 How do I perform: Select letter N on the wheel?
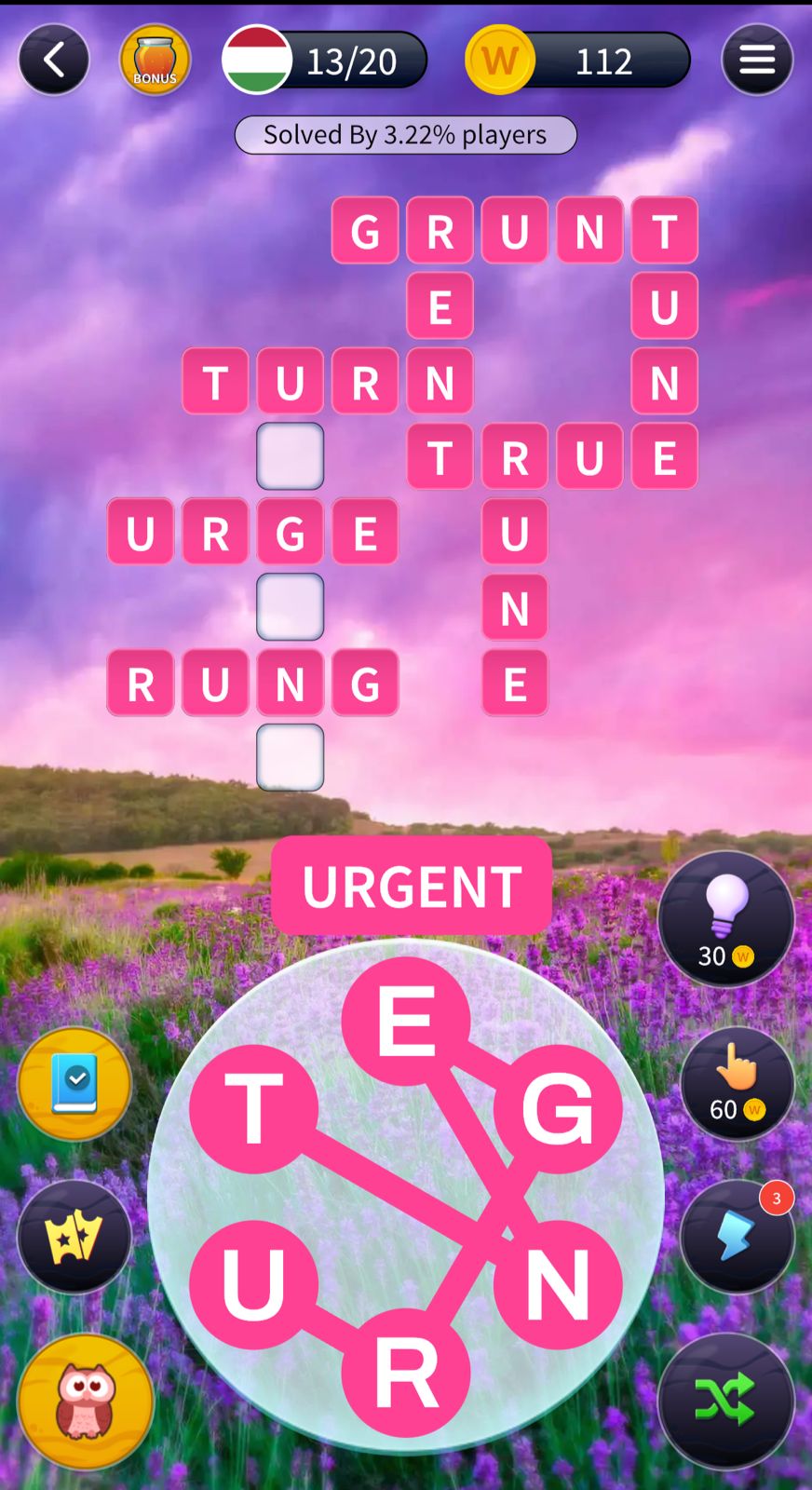point(557,1283)
